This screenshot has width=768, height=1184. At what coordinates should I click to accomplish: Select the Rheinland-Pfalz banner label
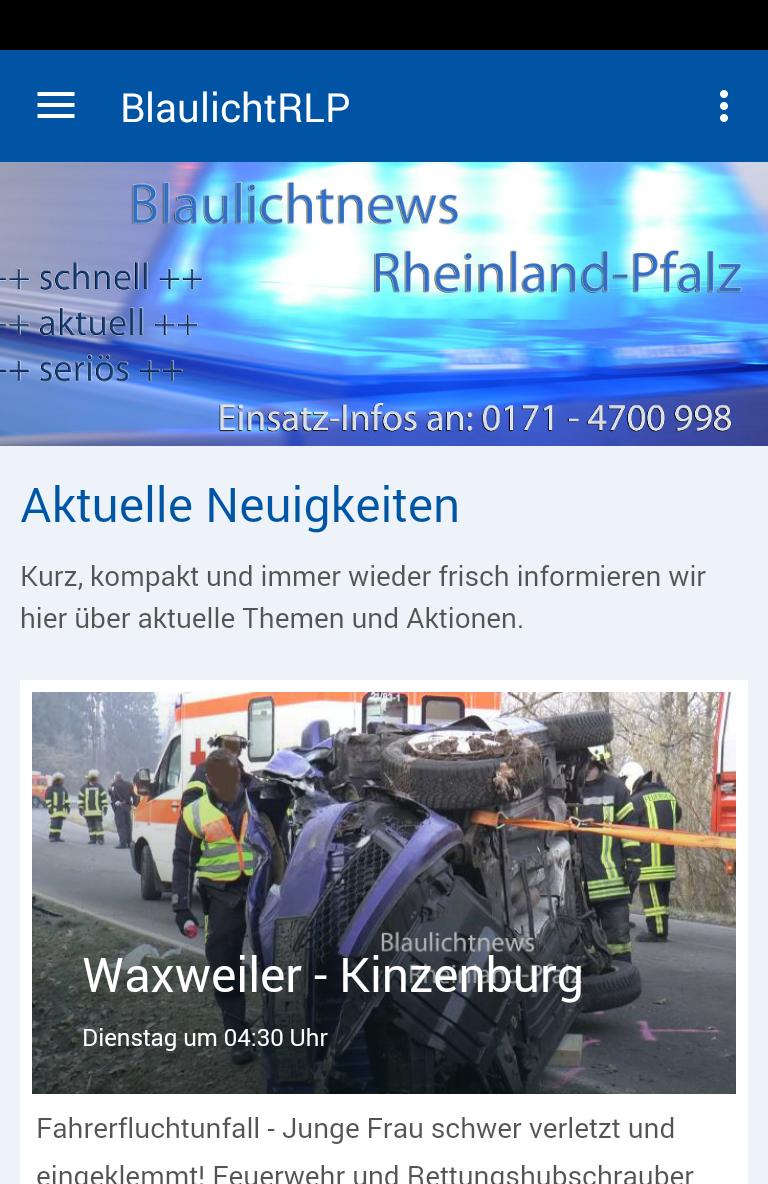pos(557,270)
